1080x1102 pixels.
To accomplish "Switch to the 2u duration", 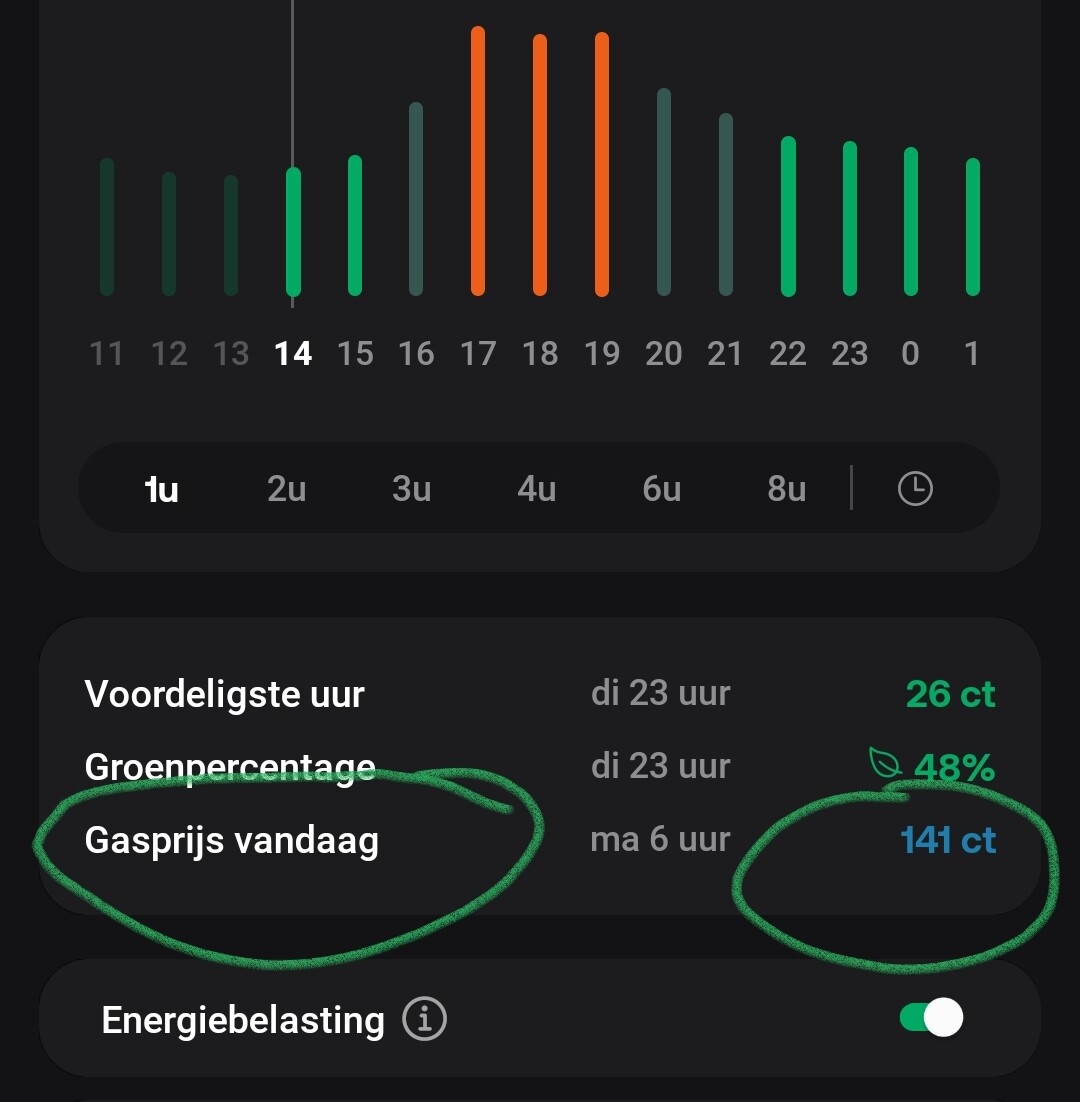I will (286, 489).
